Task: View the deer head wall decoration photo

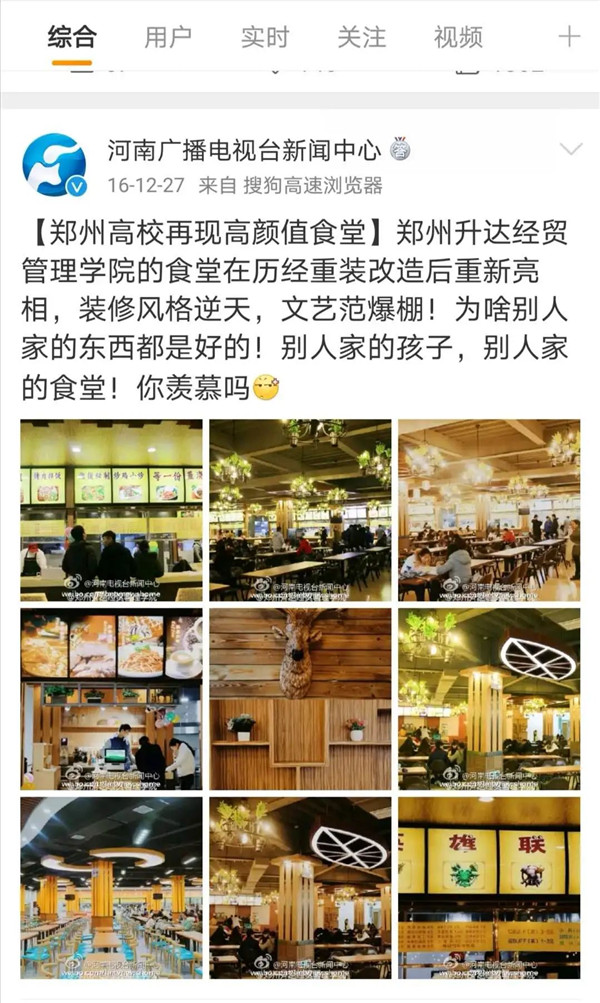Action: 300,699
